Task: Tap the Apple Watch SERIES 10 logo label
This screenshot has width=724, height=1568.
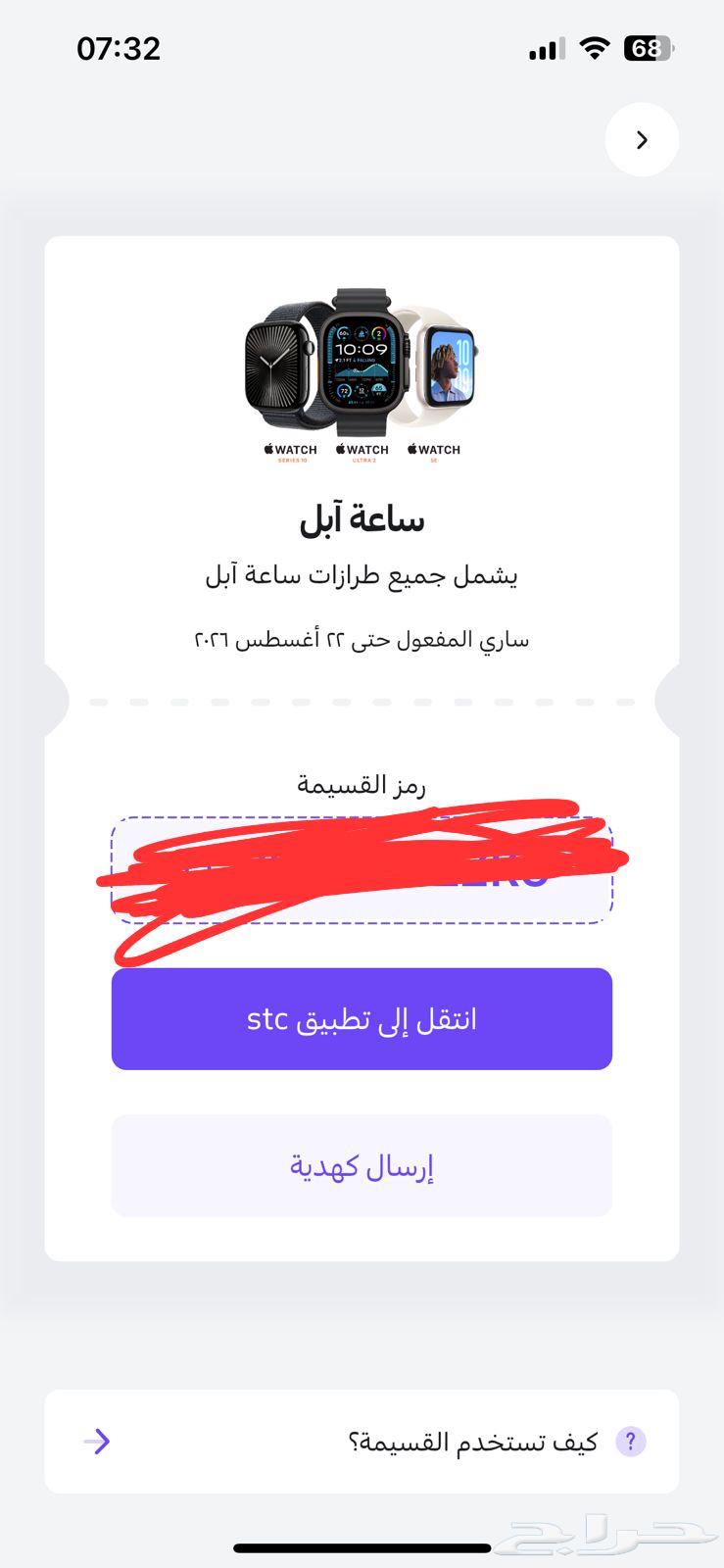Action: [289, 453]
